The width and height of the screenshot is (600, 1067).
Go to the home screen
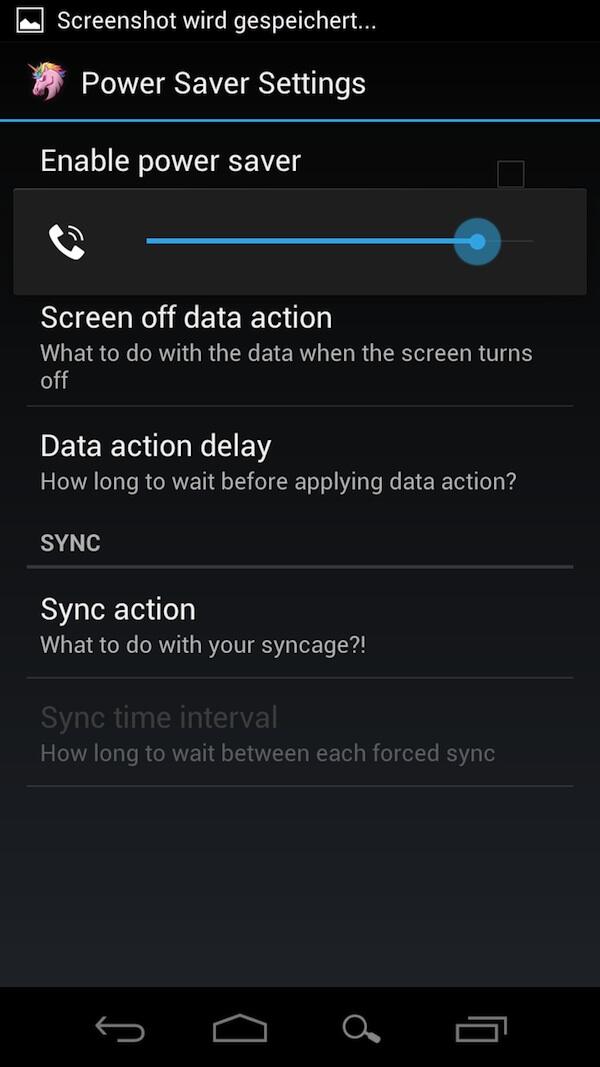(239, 1029)
